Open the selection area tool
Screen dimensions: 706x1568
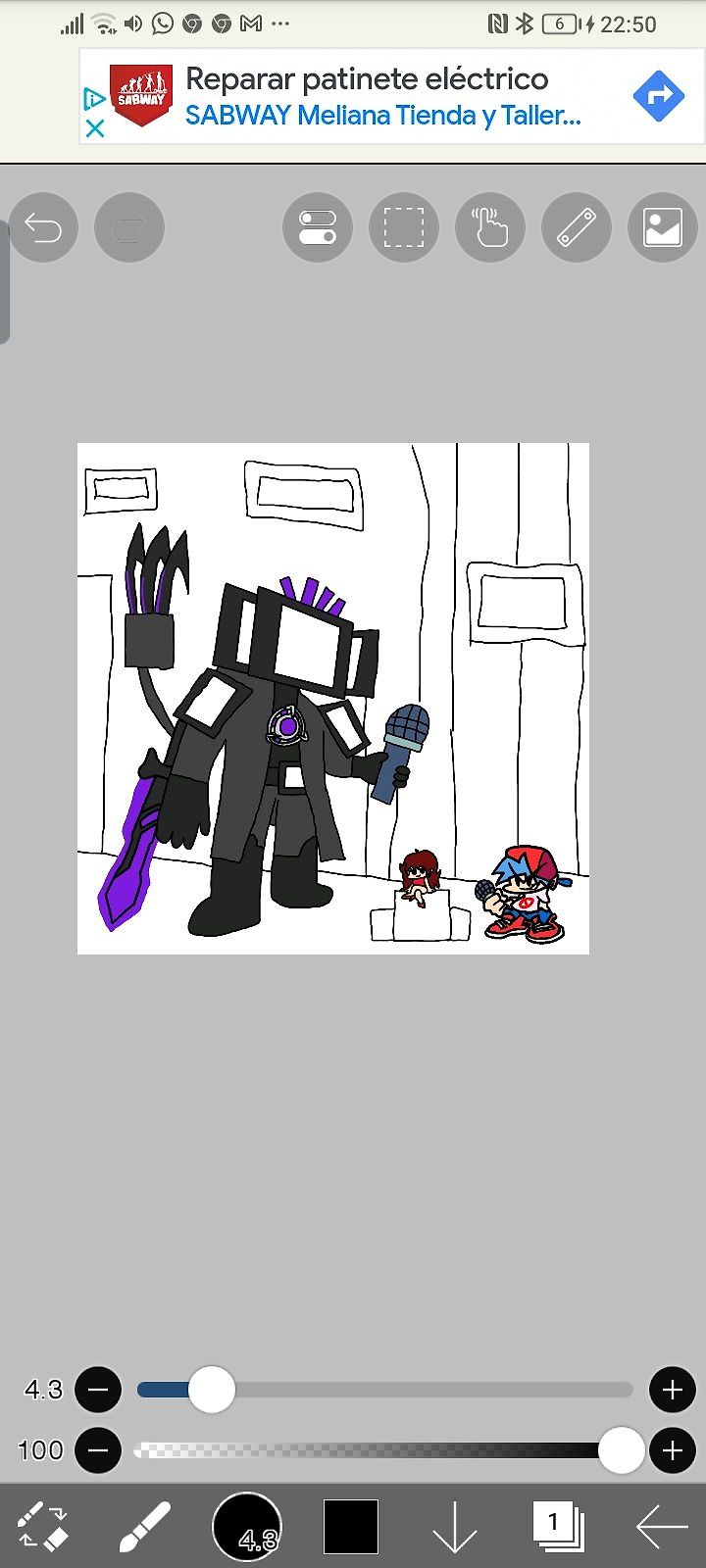pos(403,228)
